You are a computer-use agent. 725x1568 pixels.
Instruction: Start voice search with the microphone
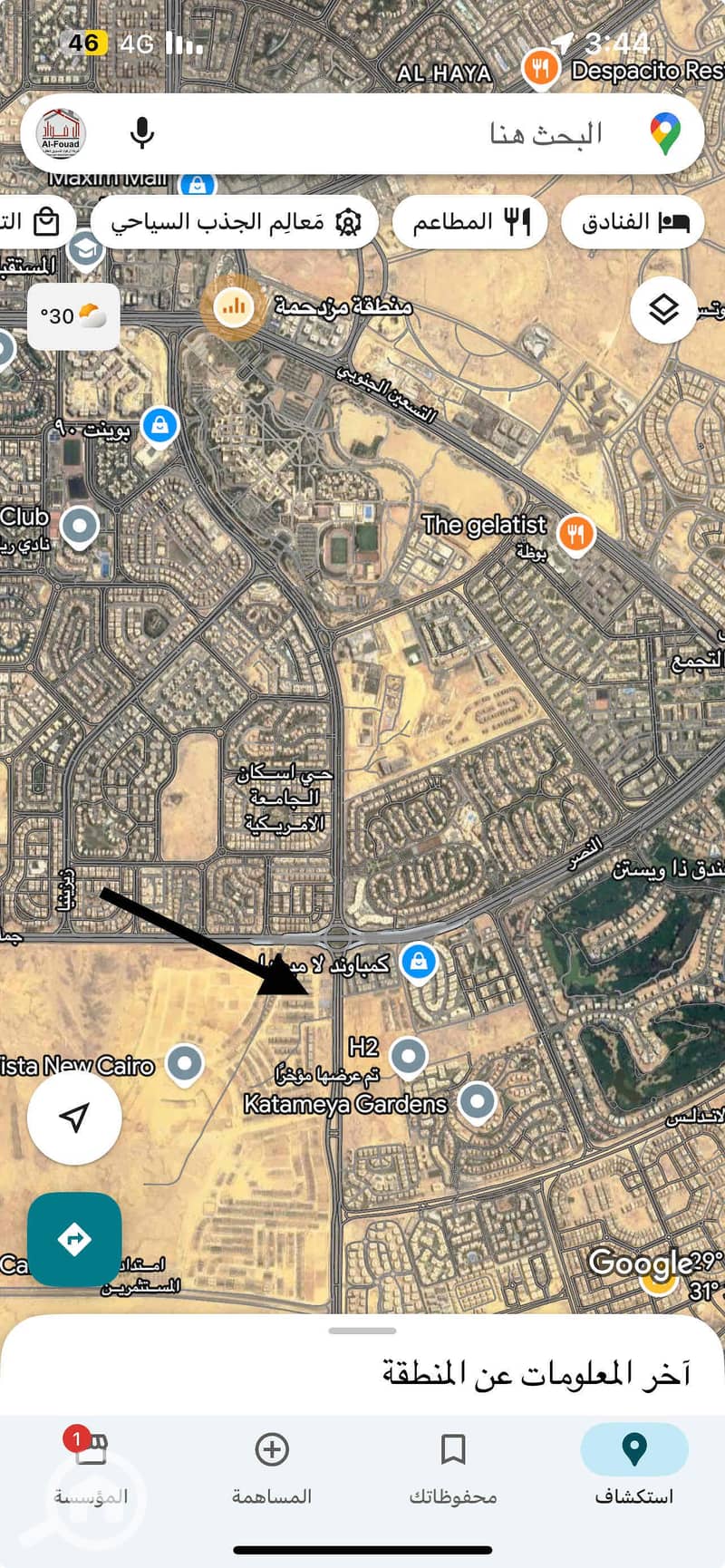(141, 134)
